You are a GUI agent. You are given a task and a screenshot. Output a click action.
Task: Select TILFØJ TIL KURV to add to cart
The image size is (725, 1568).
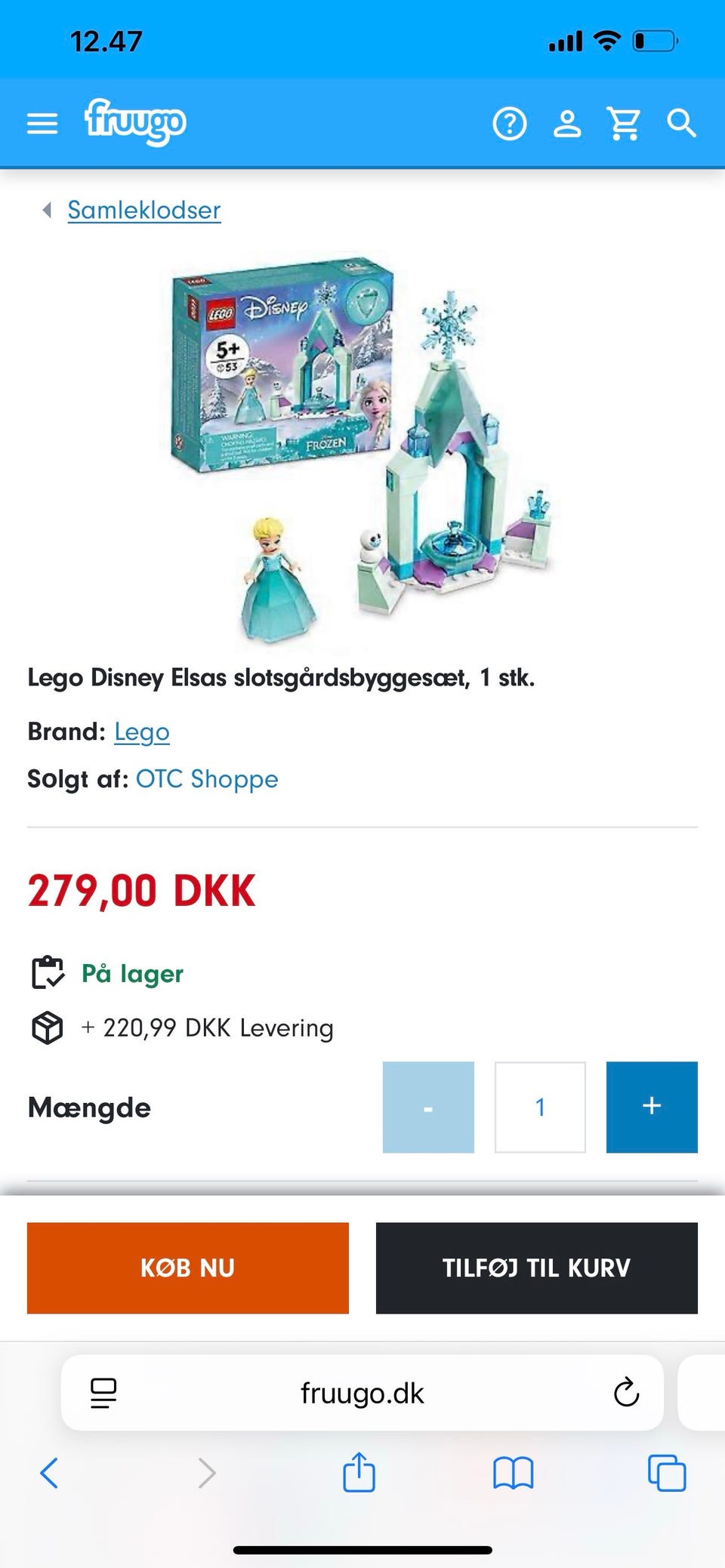pos(537,1268)
